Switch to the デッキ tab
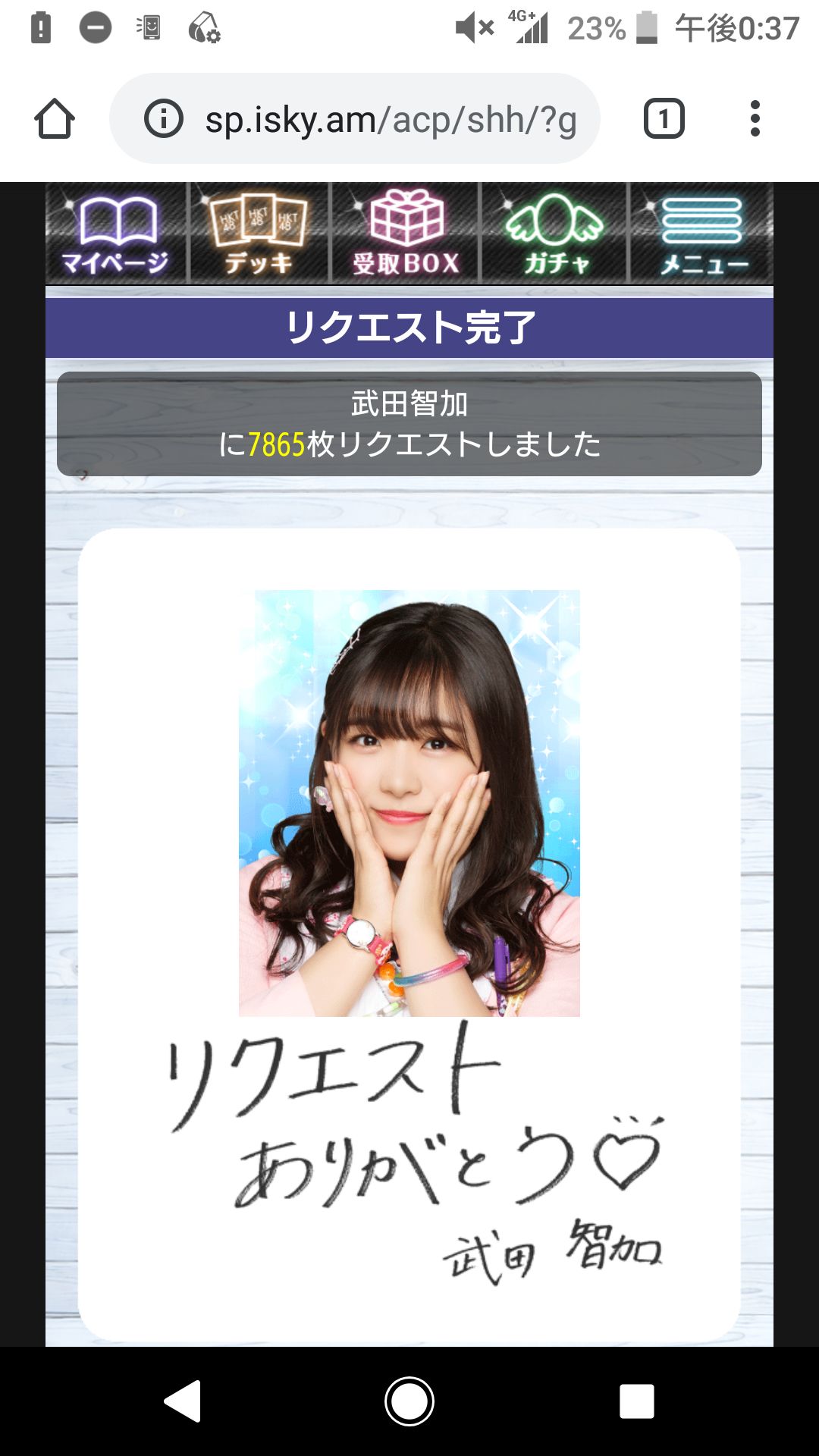The width and height of the screenshot is (819, 1456). [259, 234]
